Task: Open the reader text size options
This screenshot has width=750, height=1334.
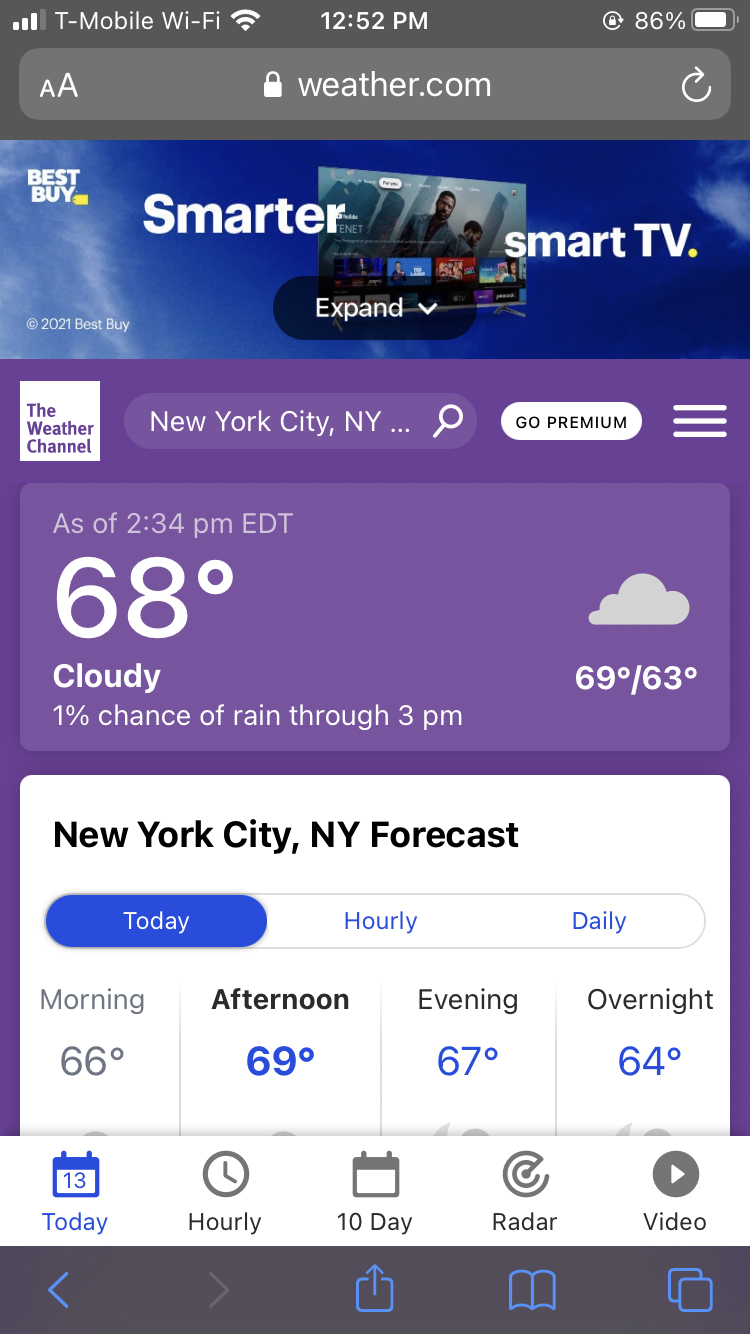Action: 59,86
